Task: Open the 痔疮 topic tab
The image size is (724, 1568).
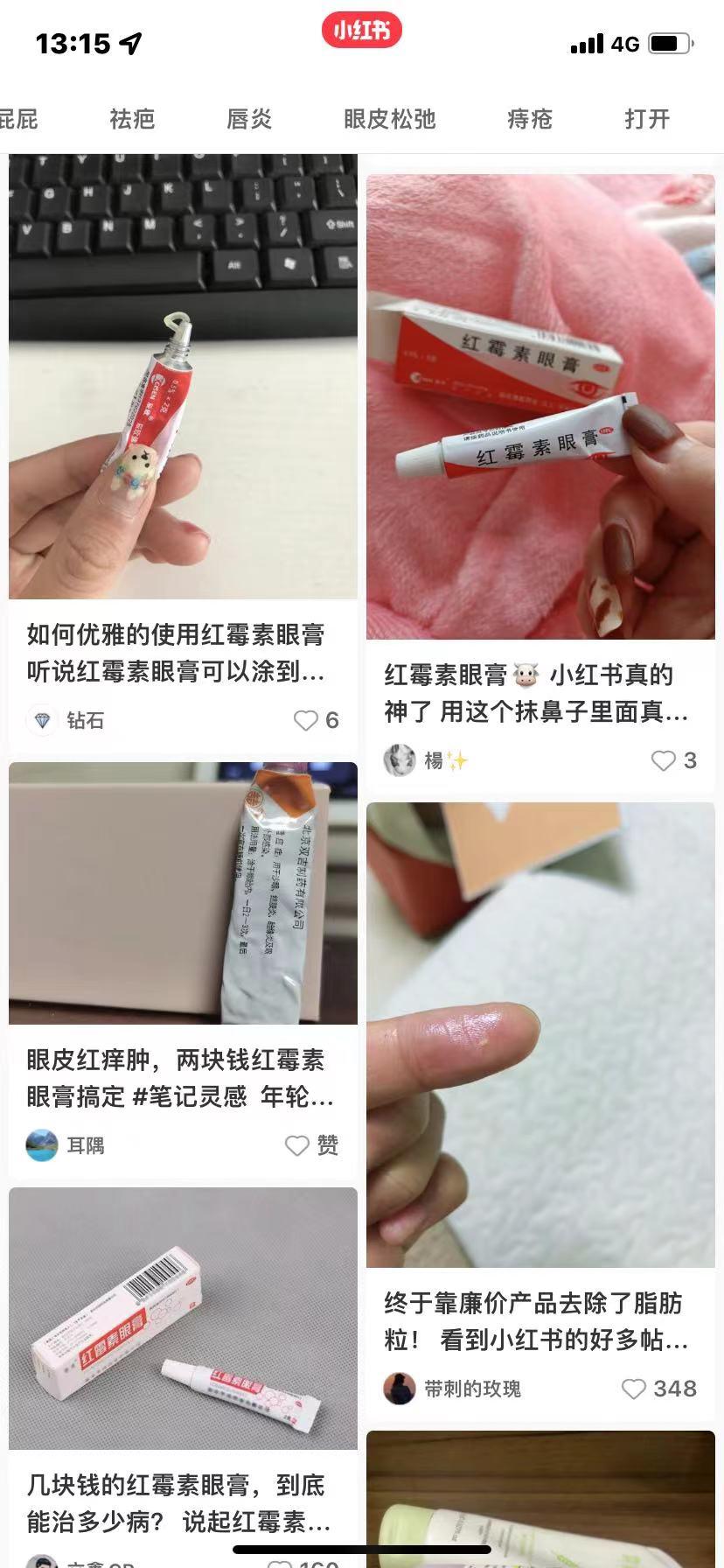Action: click(x=527, y=120)
